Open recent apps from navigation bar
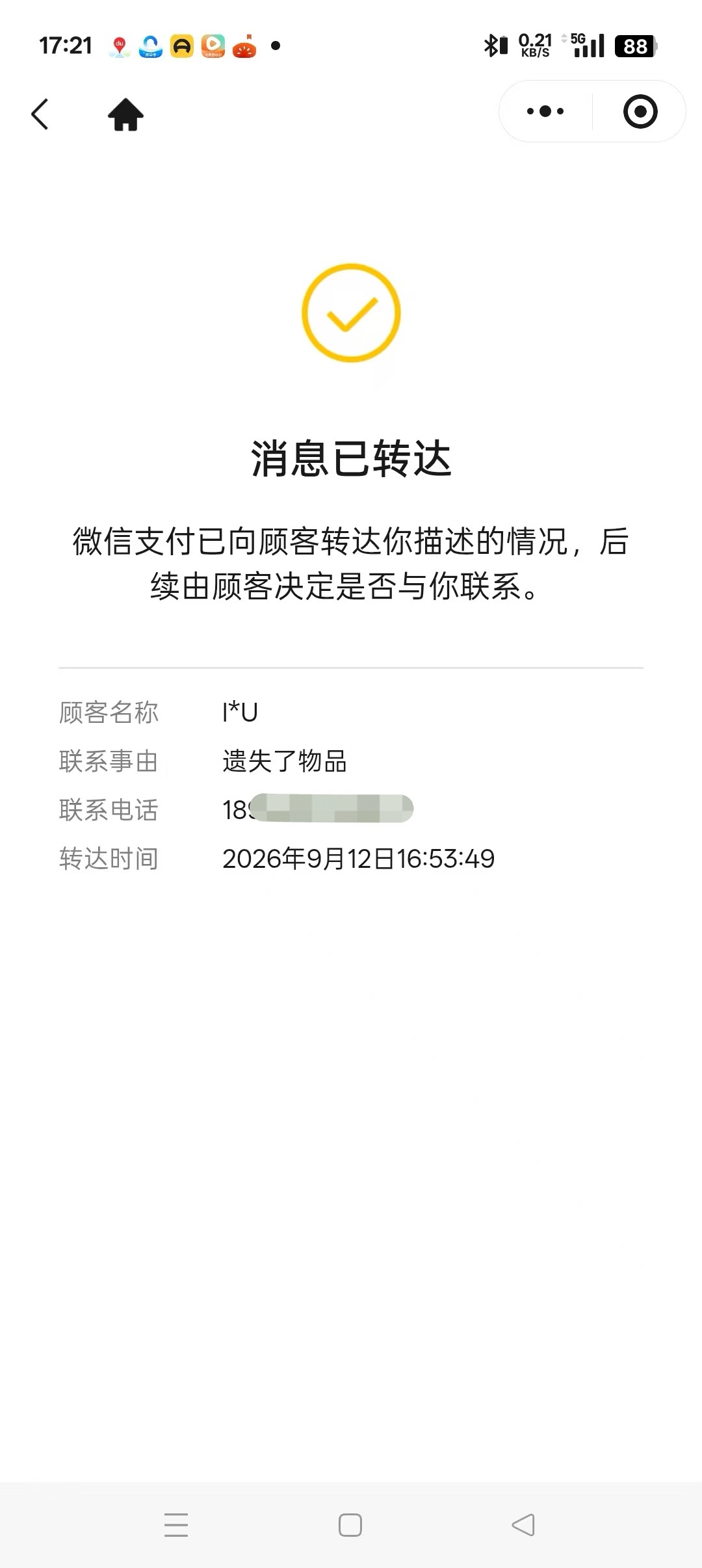702x1568 pixels. (x=176, y=1524)
